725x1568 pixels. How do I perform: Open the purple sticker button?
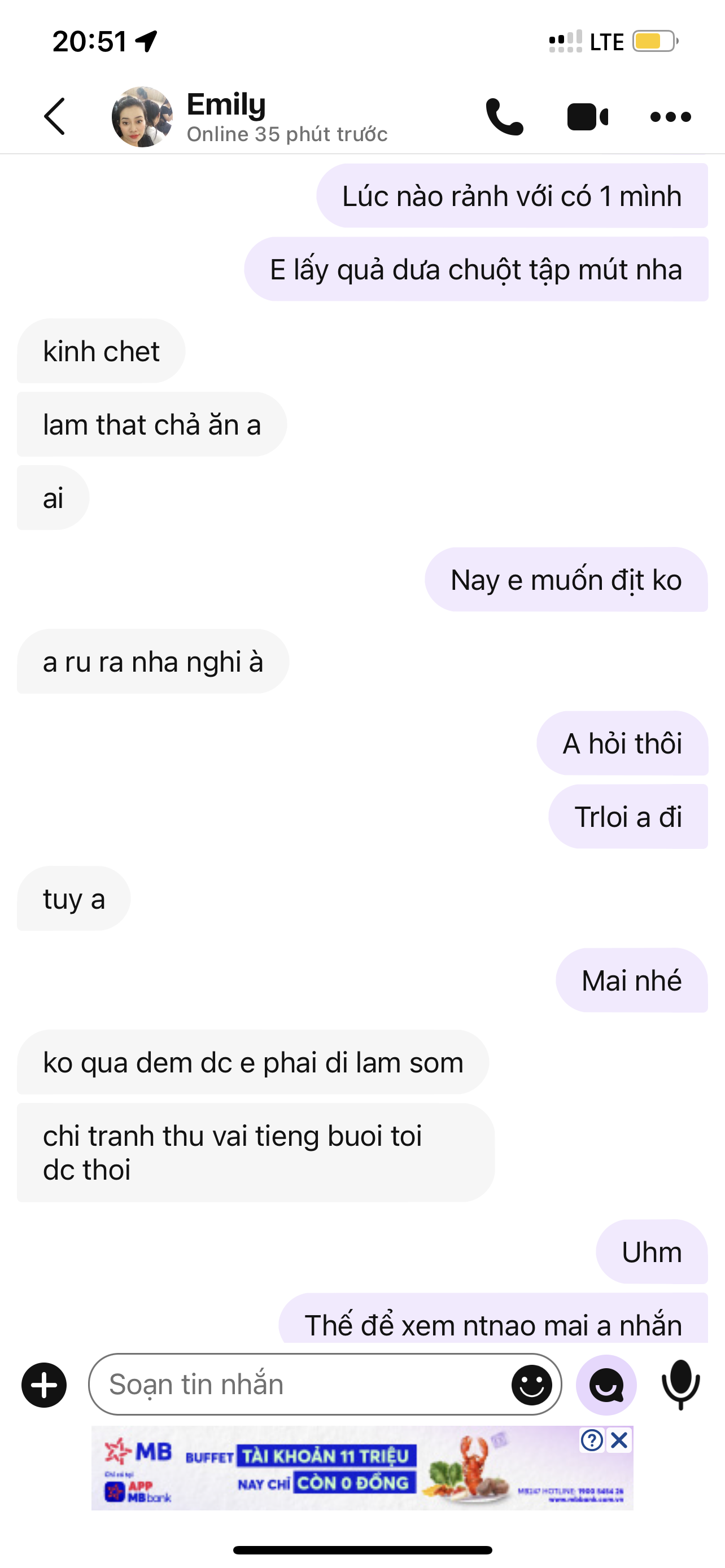click(x=606, y=1385)
